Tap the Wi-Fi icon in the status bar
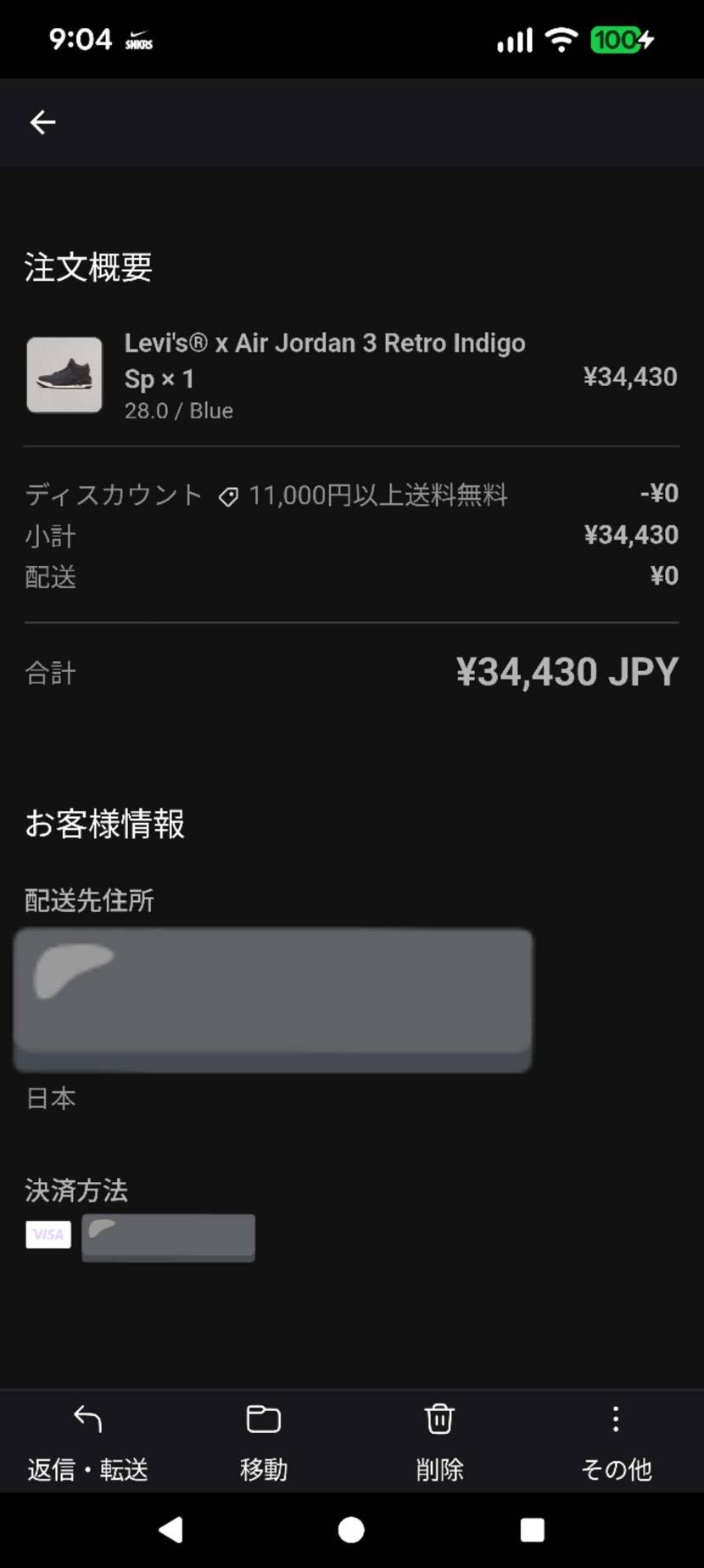 562,38
